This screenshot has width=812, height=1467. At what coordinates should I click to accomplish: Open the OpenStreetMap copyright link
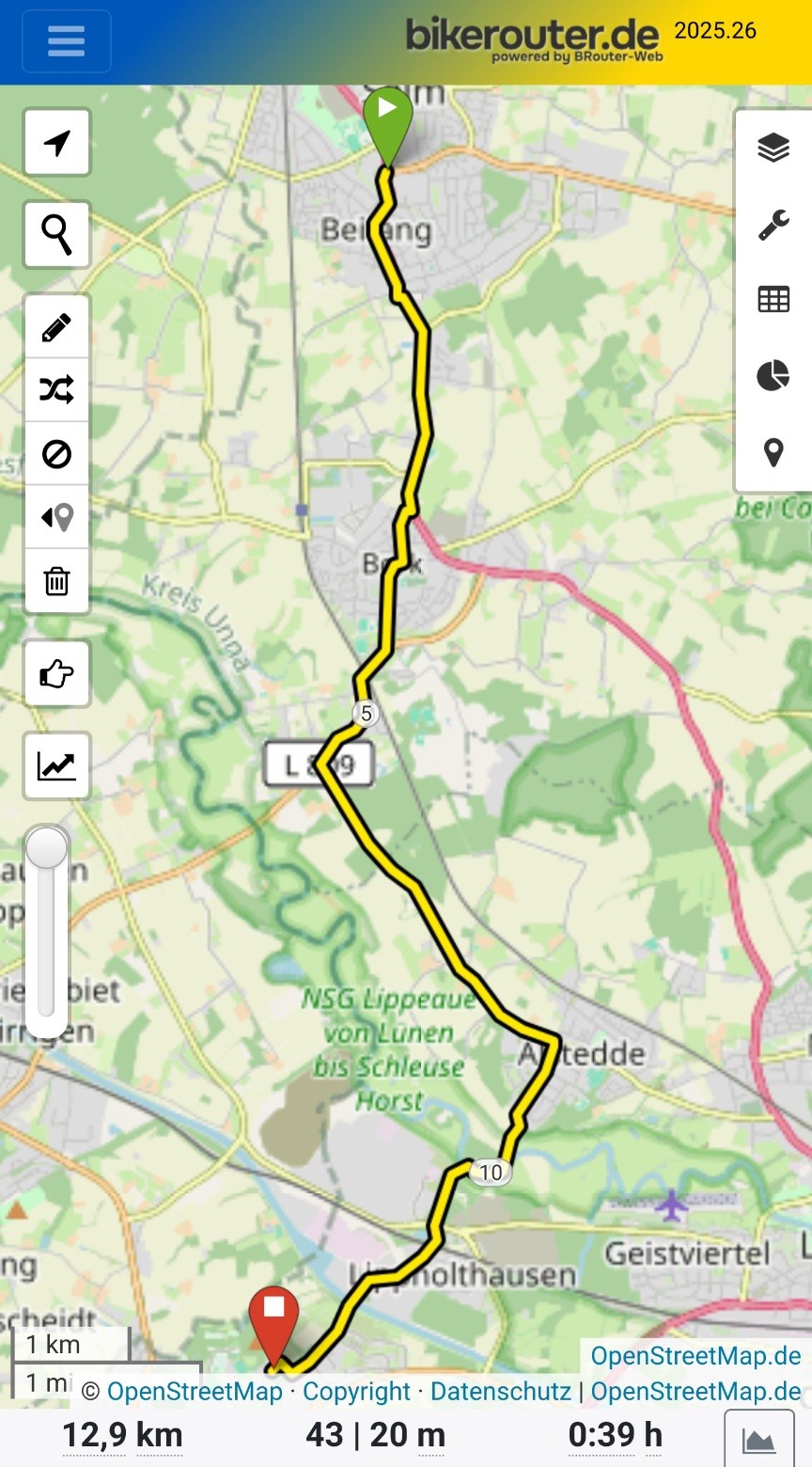tap(195, 1391)
